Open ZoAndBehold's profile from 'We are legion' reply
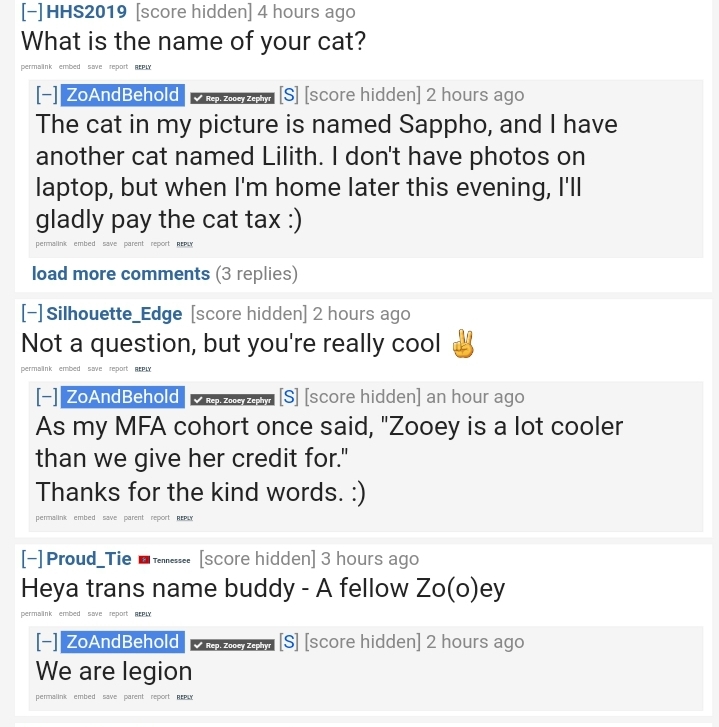The image size is (719, 727). click(x=122, y=642)
